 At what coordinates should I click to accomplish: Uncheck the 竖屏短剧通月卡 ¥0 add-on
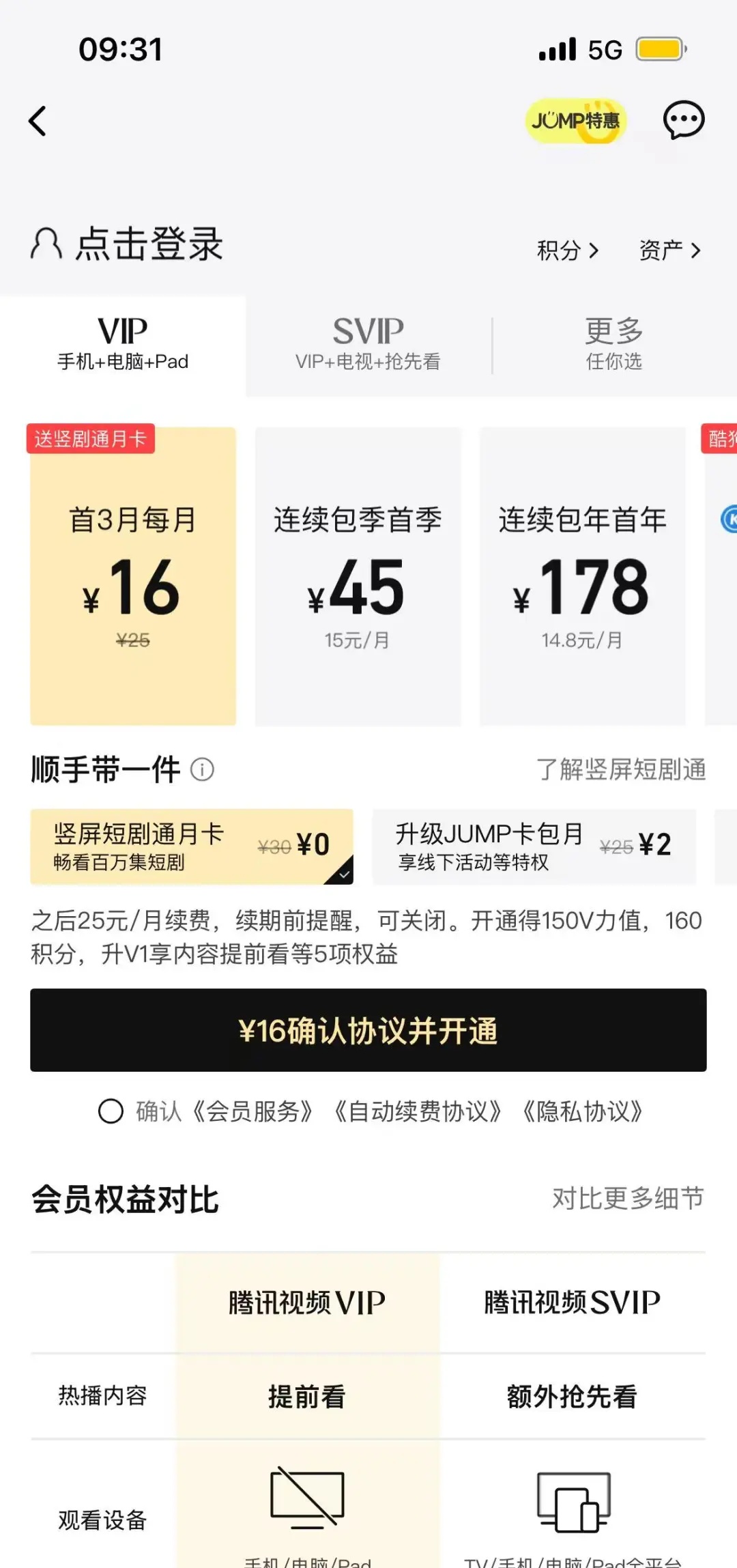[191, 846]
